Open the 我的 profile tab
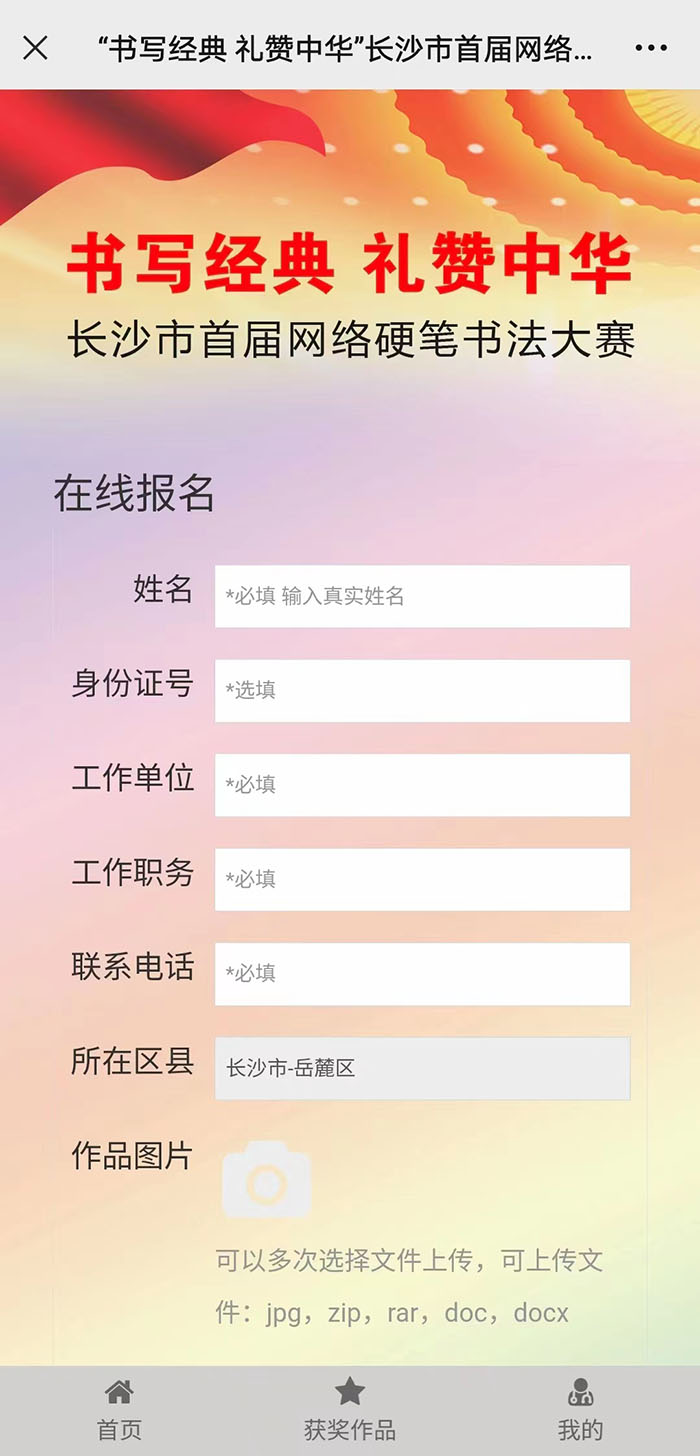 pos(580,1411)
